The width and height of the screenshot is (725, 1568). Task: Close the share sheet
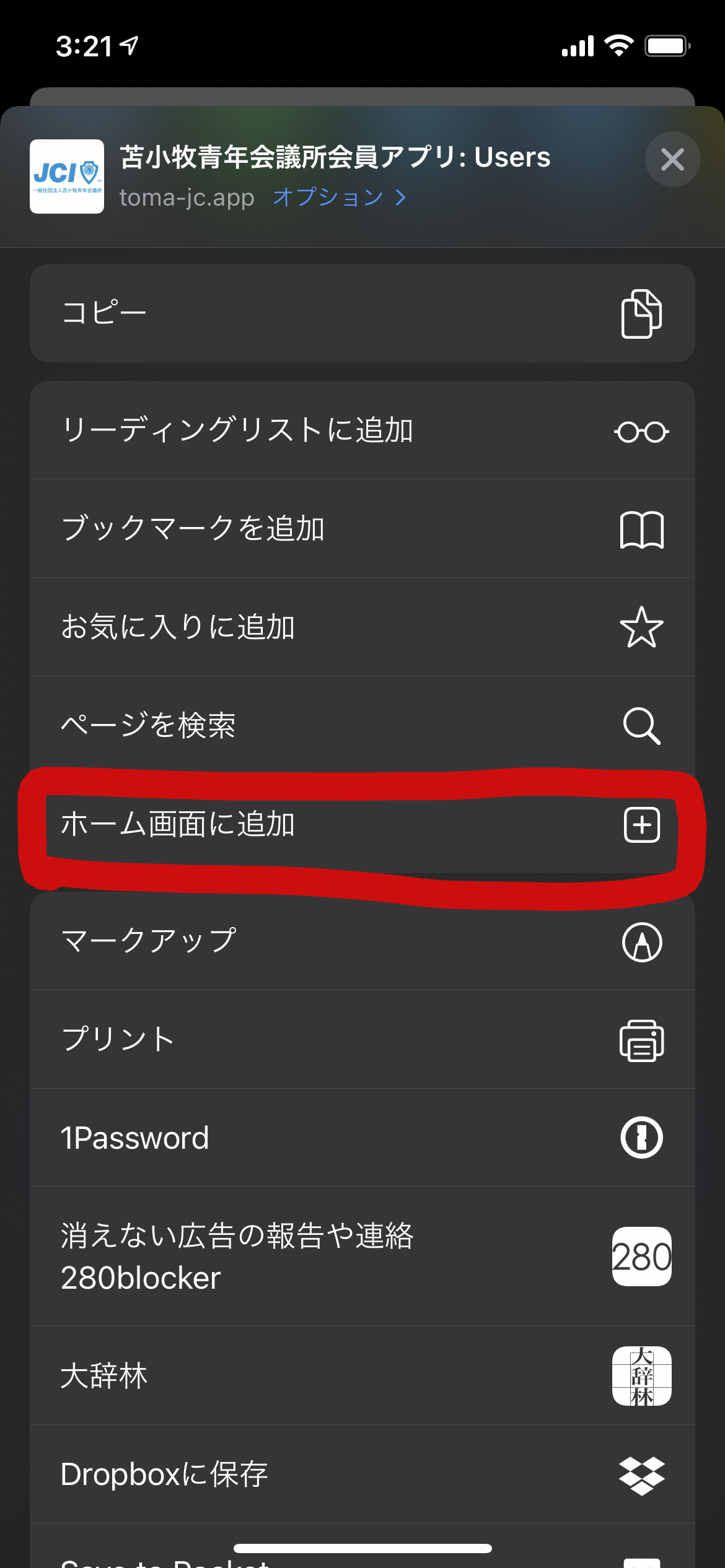coord(672,160)
